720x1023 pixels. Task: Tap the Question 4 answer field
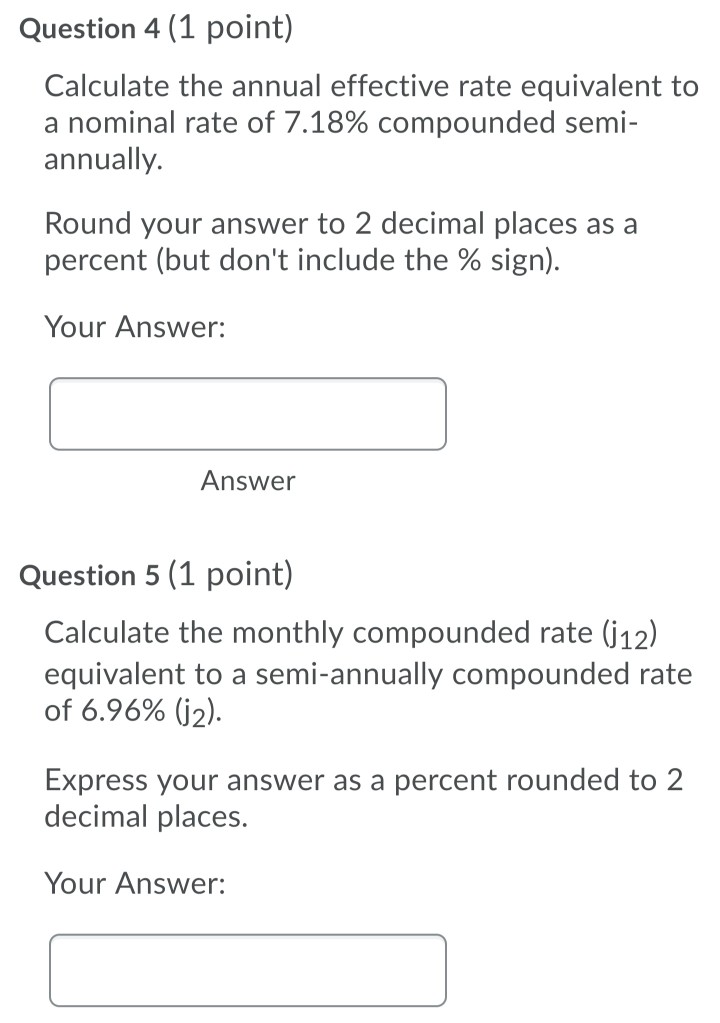pos(248,414)
